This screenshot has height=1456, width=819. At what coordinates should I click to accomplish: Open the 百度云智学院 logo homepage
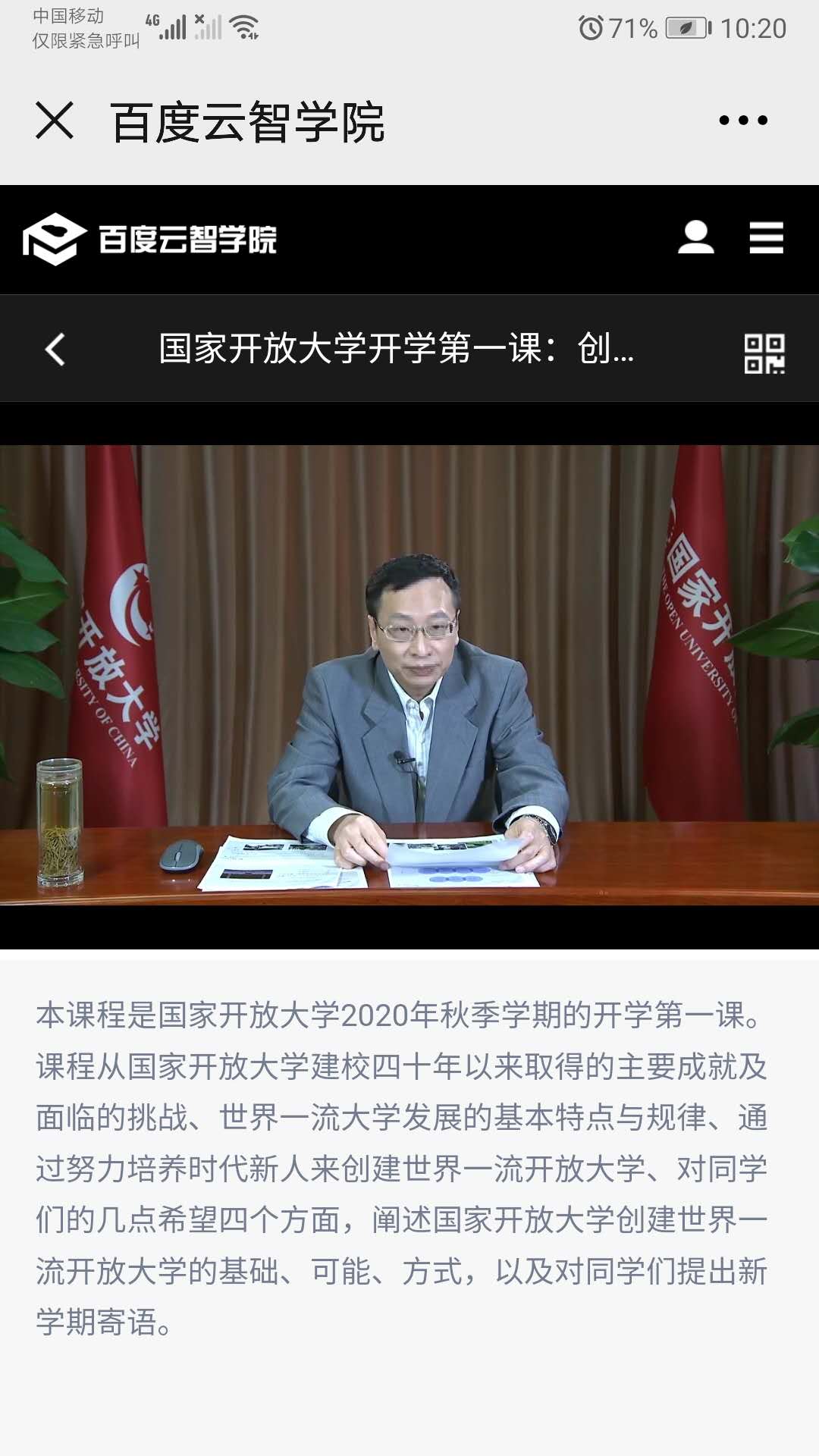click(x=150, y=240)
